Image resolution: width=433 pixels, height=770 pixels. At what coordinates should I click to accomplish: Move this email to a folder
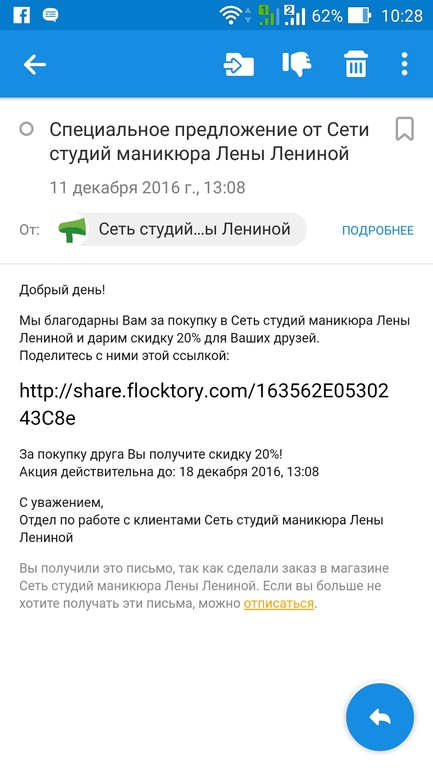239,64
